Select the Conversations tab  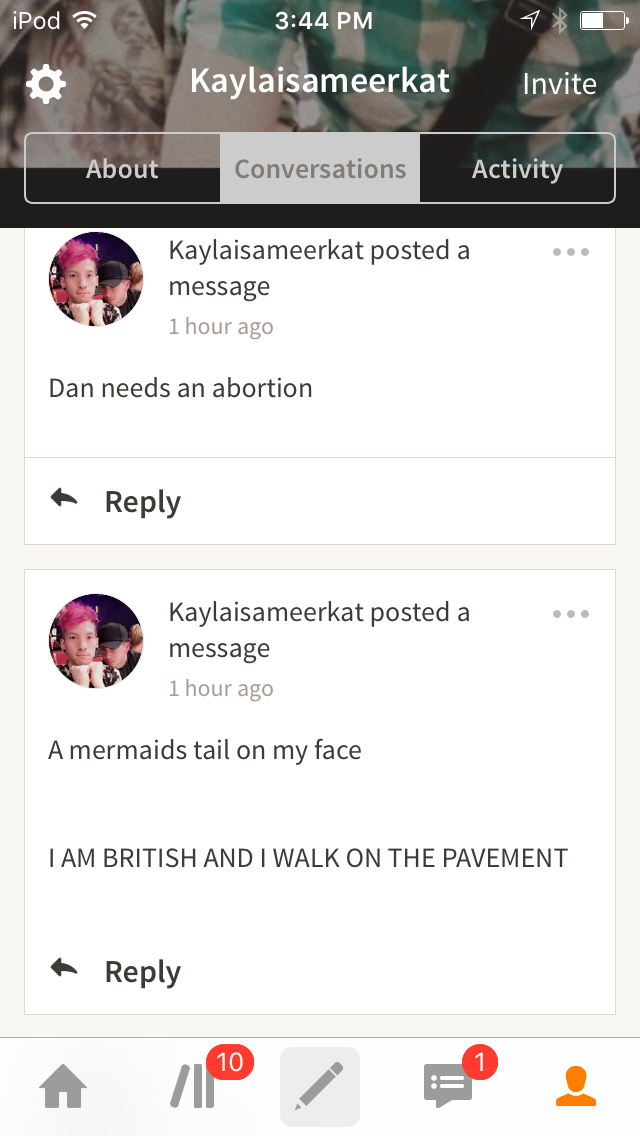320,168
